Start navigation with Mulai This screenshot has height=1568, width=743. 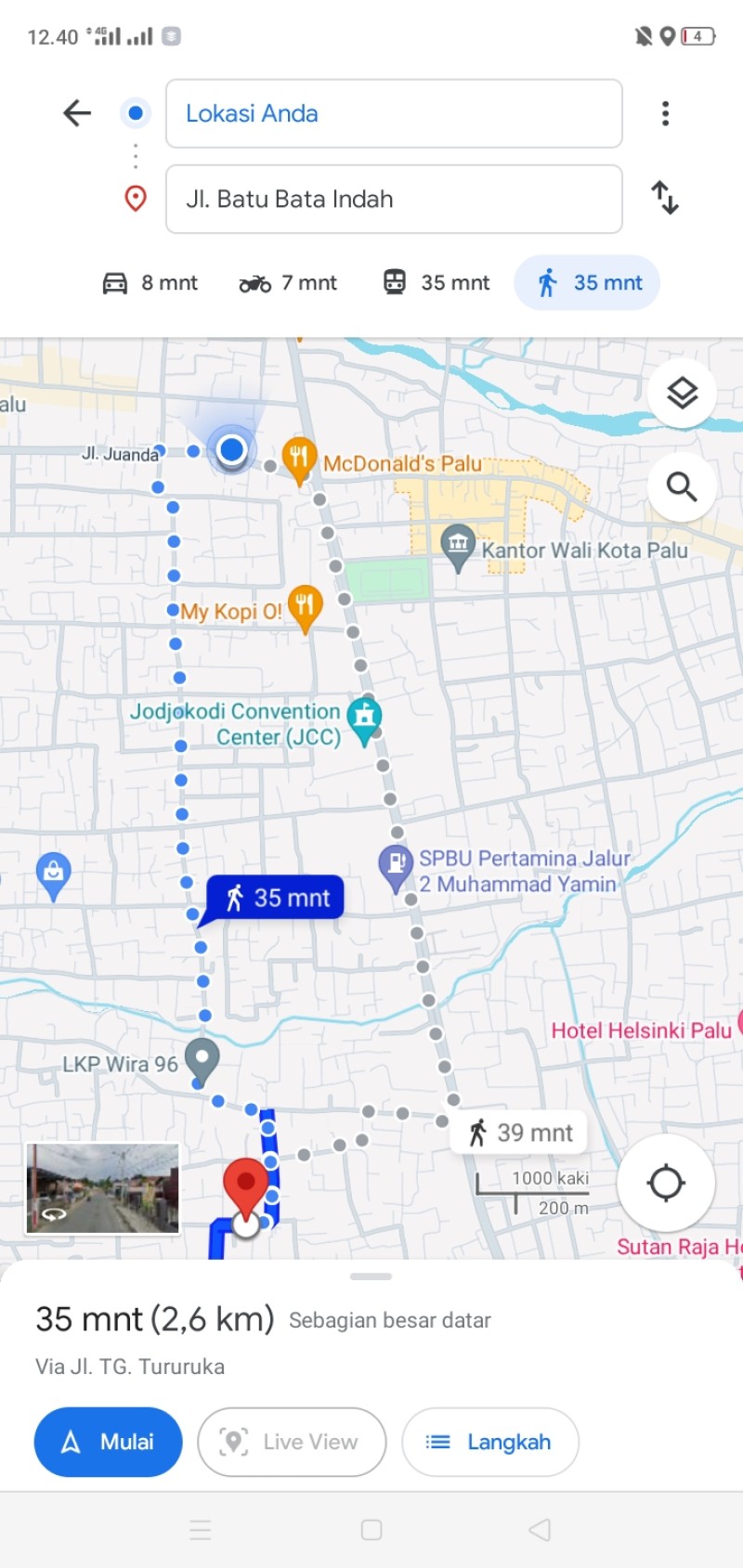tap(109, 1442)
